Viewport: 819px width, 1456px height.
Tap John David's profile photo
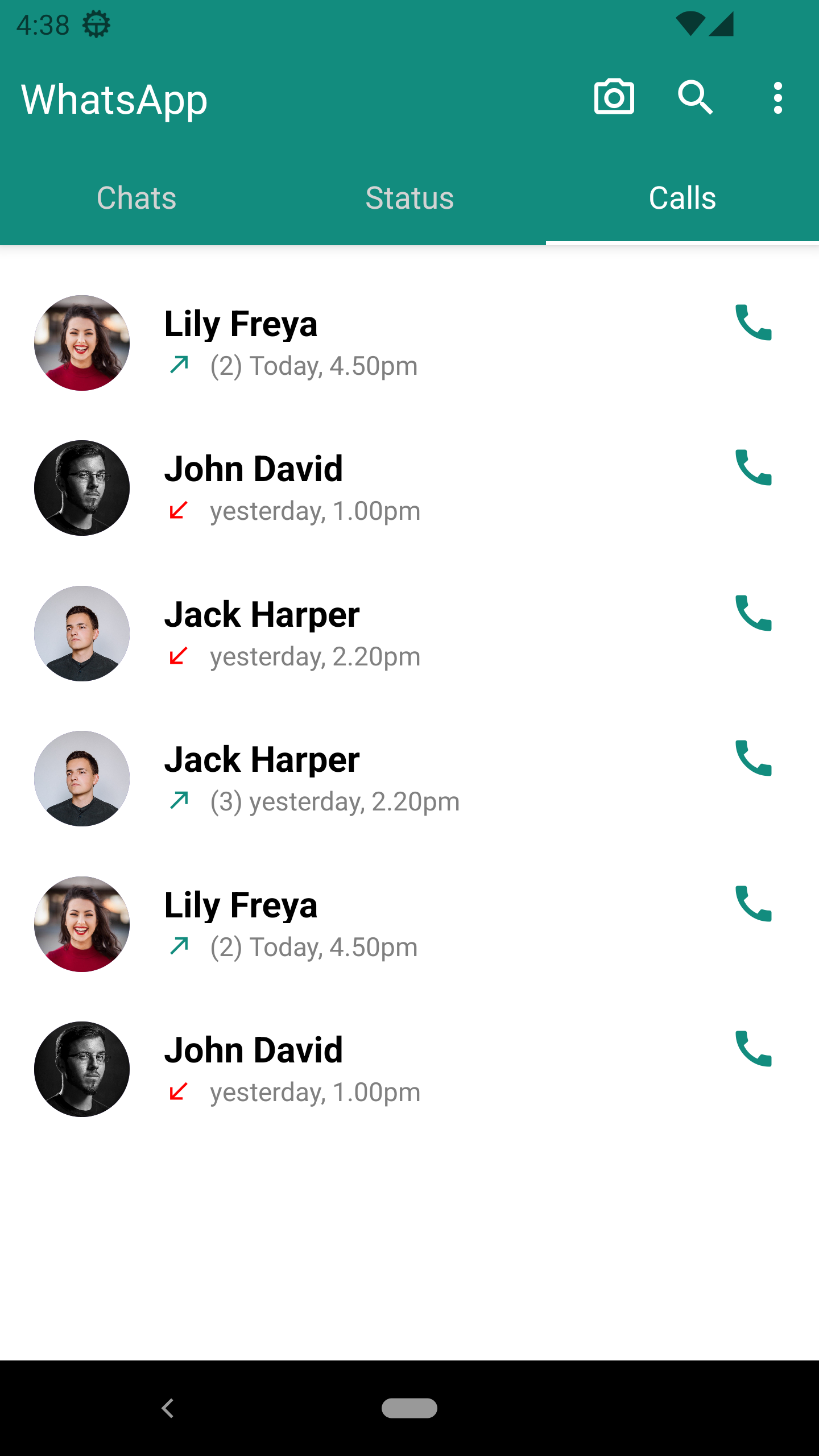[81, 487]
